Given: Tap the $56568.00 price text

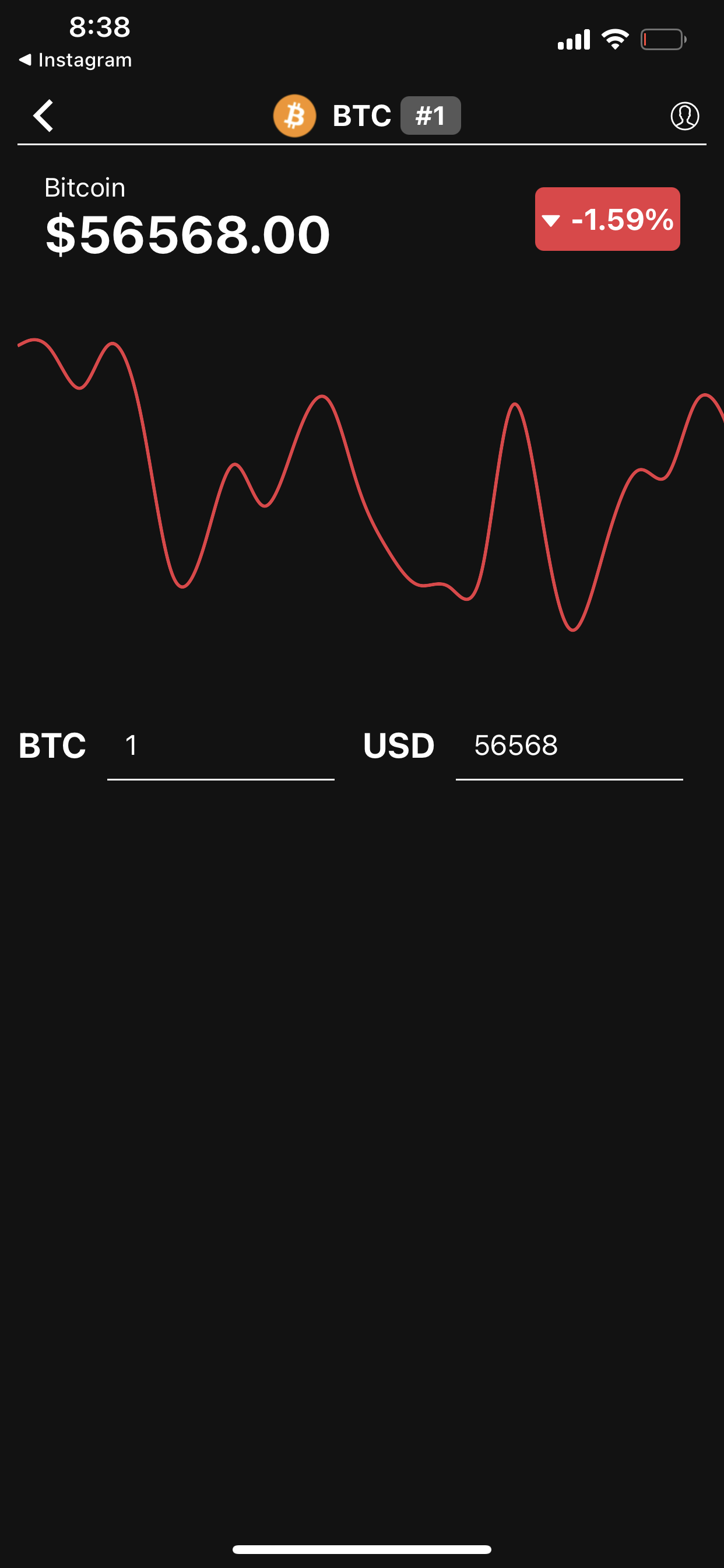Looking at the screenshot, I should click(x=186, y=233).
